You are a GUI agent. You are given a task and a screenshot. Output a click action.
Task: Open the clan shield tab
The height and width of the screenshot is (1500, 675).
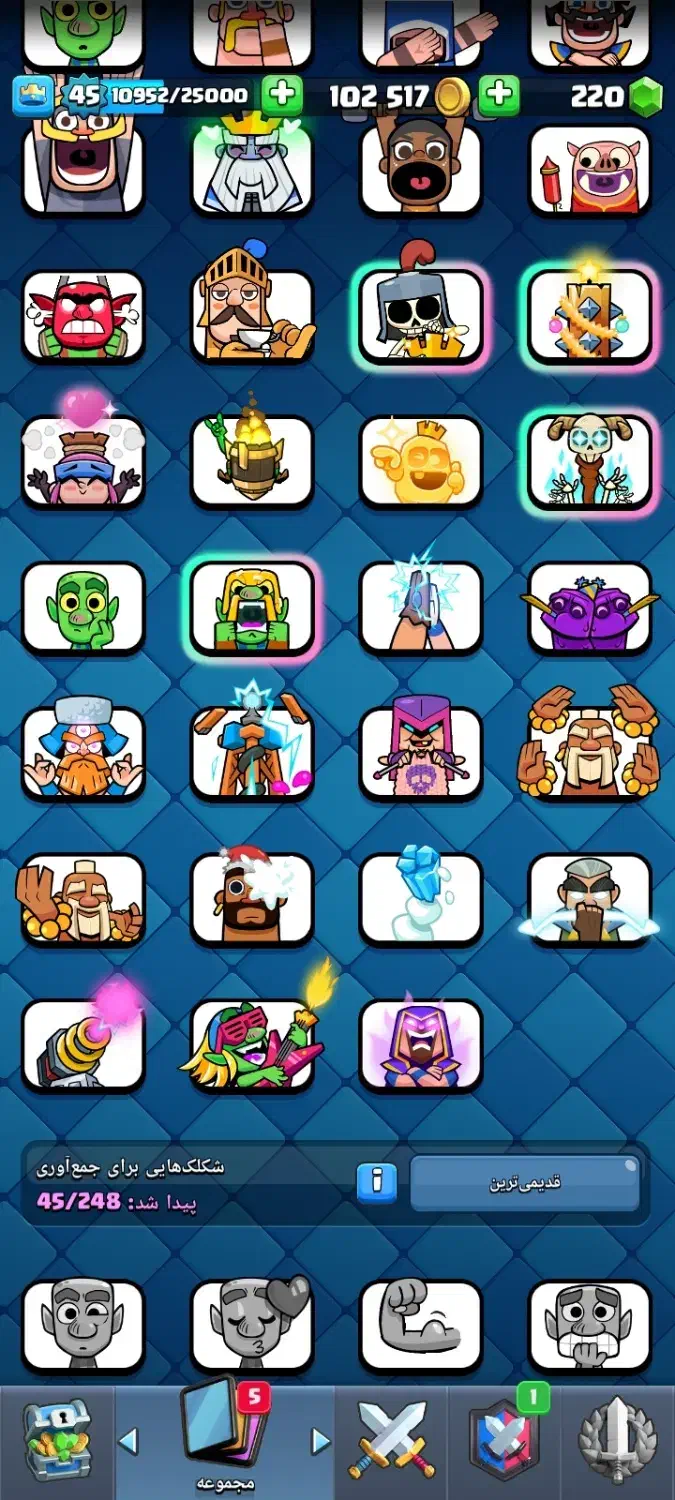(504, 1440)
